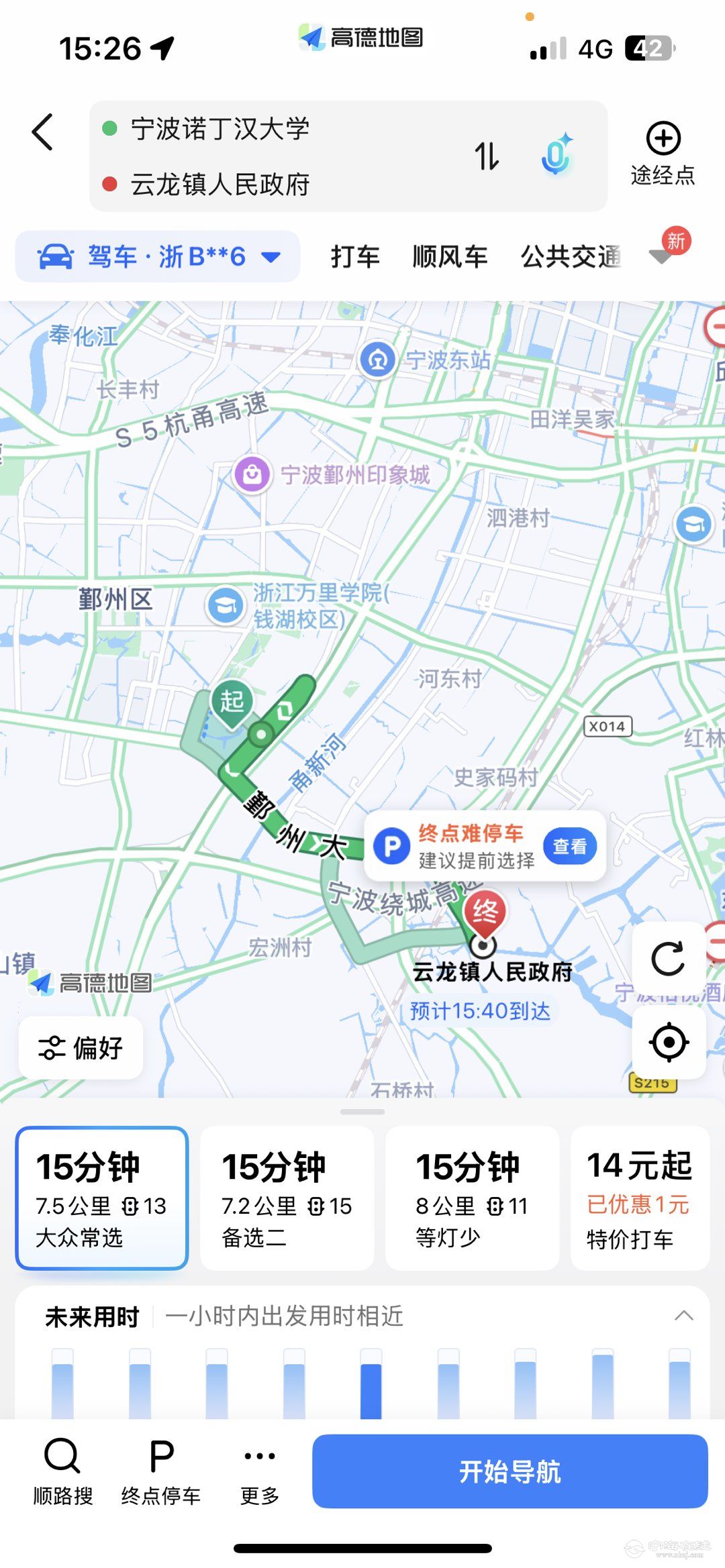Go back using the left arrow
Viewport: 725px width, 1568px height.
click(x=42, y=132)
